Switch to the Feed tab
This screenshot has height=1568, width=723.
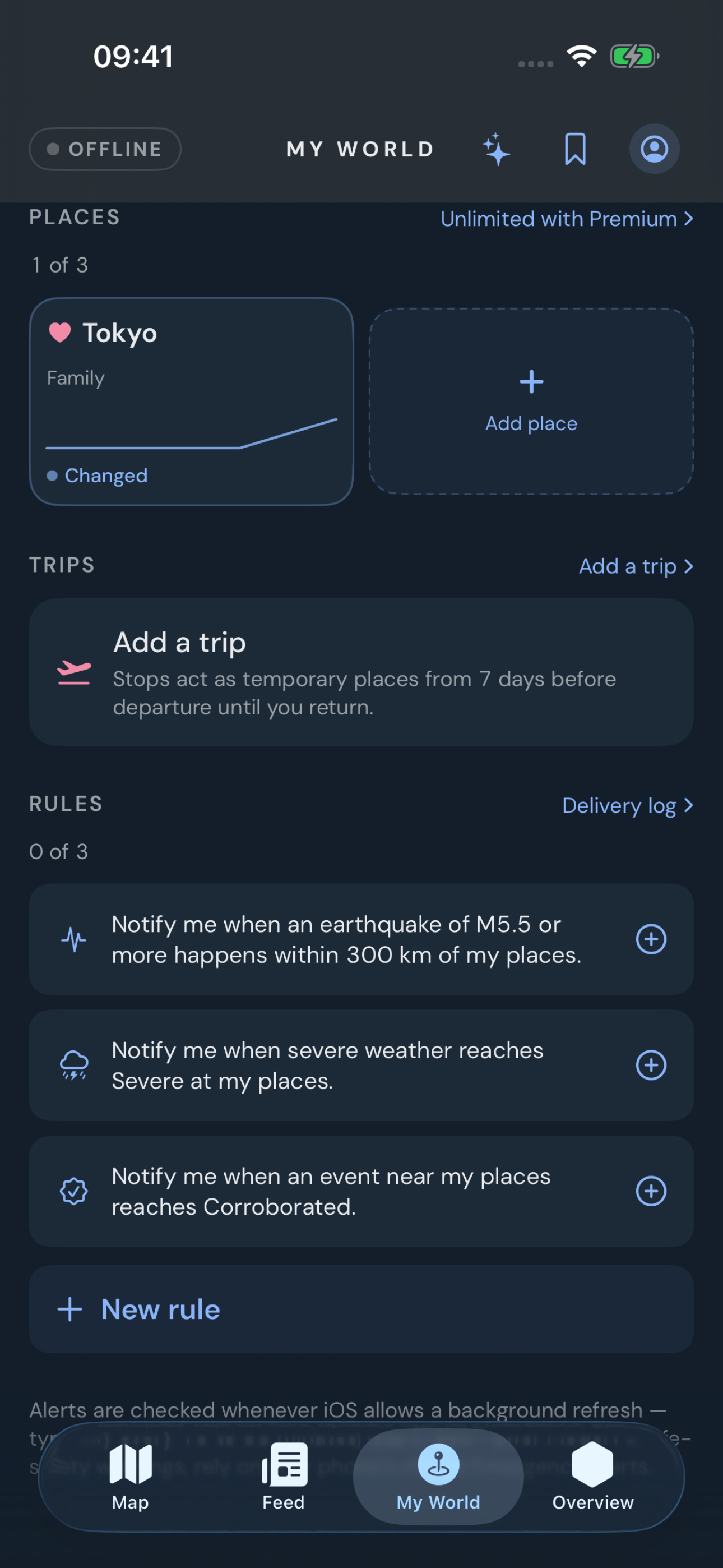point(284,1477)
